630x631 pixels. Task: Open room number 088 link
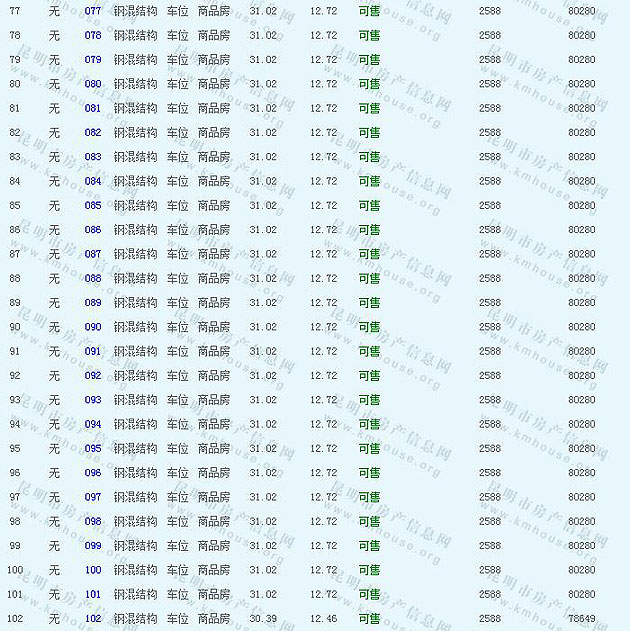(93, 278)
